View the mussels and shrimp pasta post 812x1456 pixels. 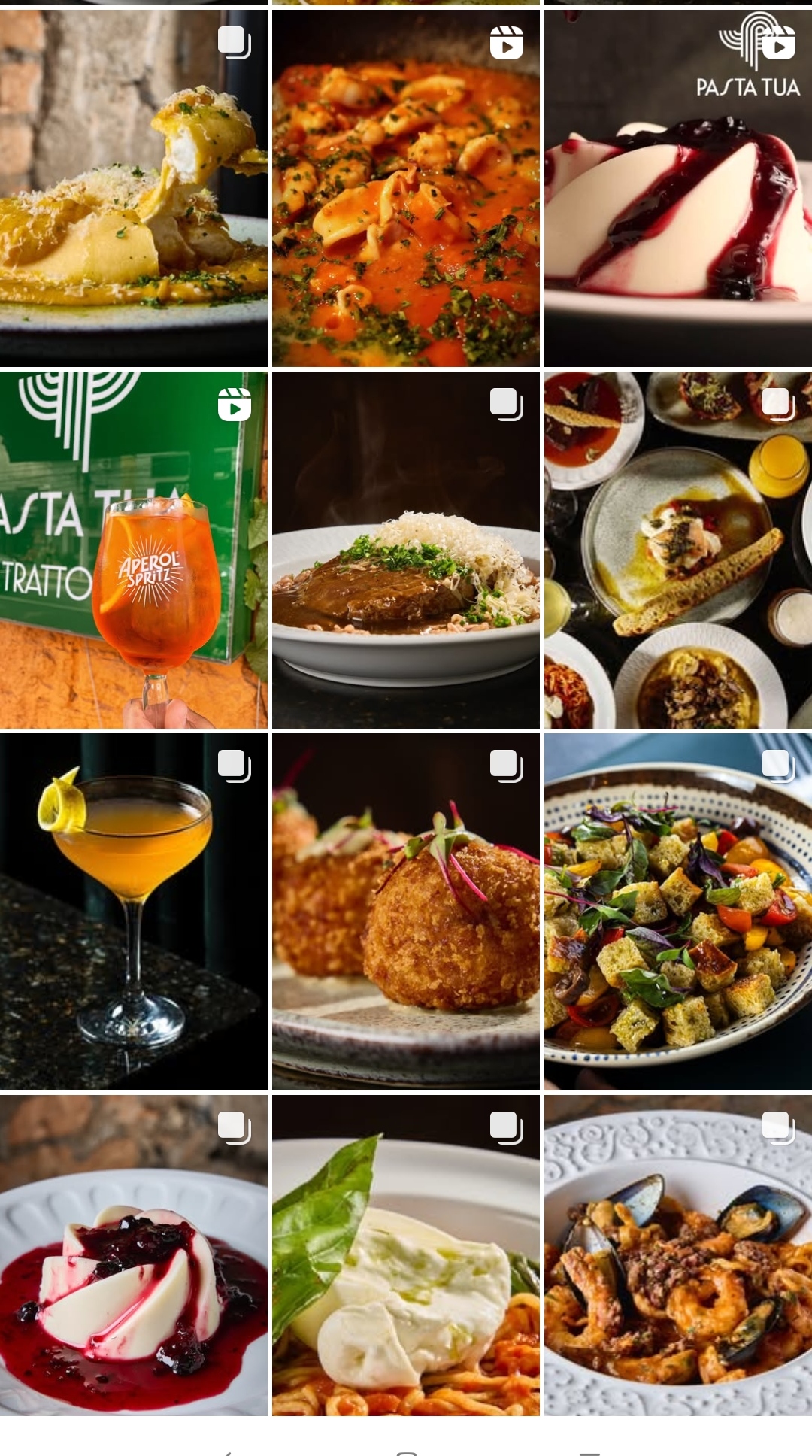click(x=677, y=1256)
